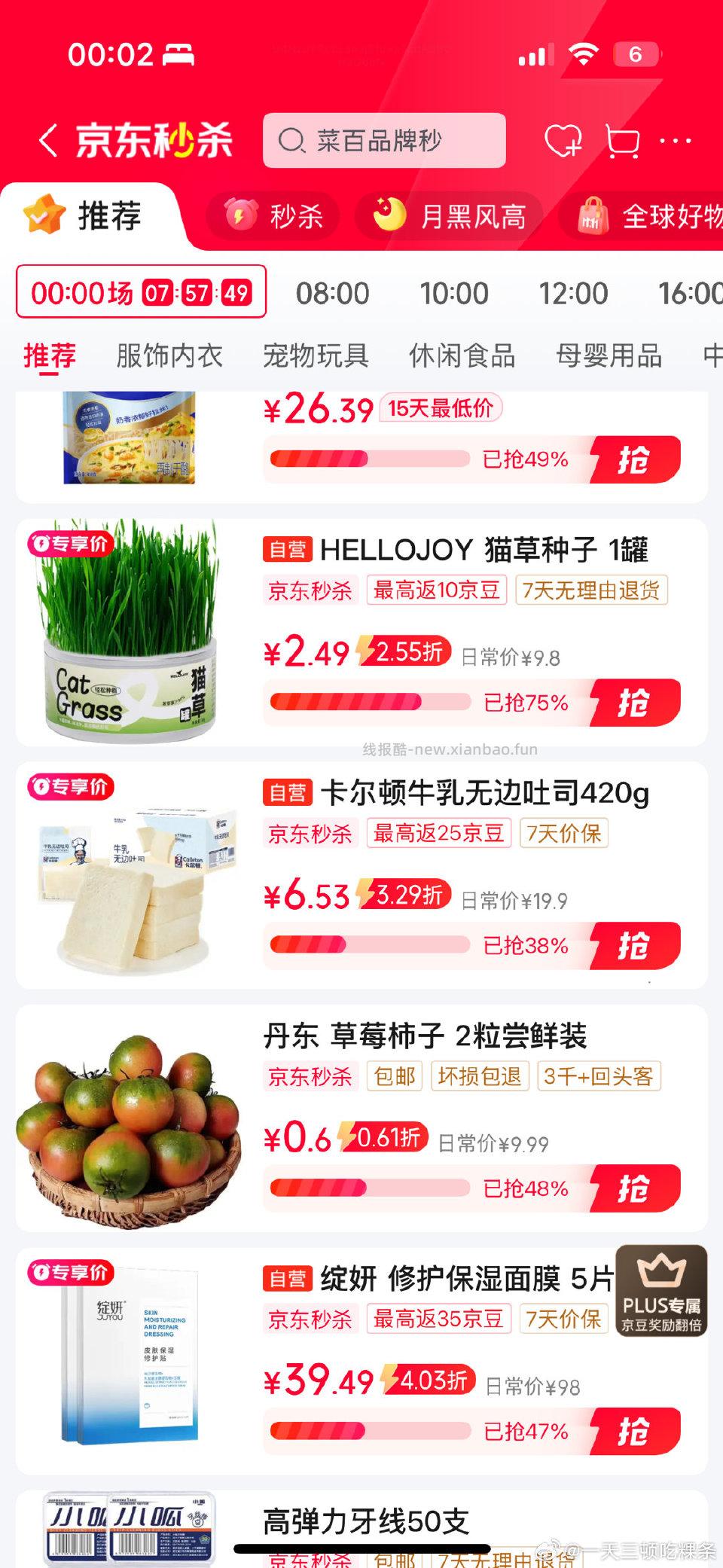Show the 休闲食品 category
The height and width of the screenshot is (1568, 723).
(x=462, y=355)
